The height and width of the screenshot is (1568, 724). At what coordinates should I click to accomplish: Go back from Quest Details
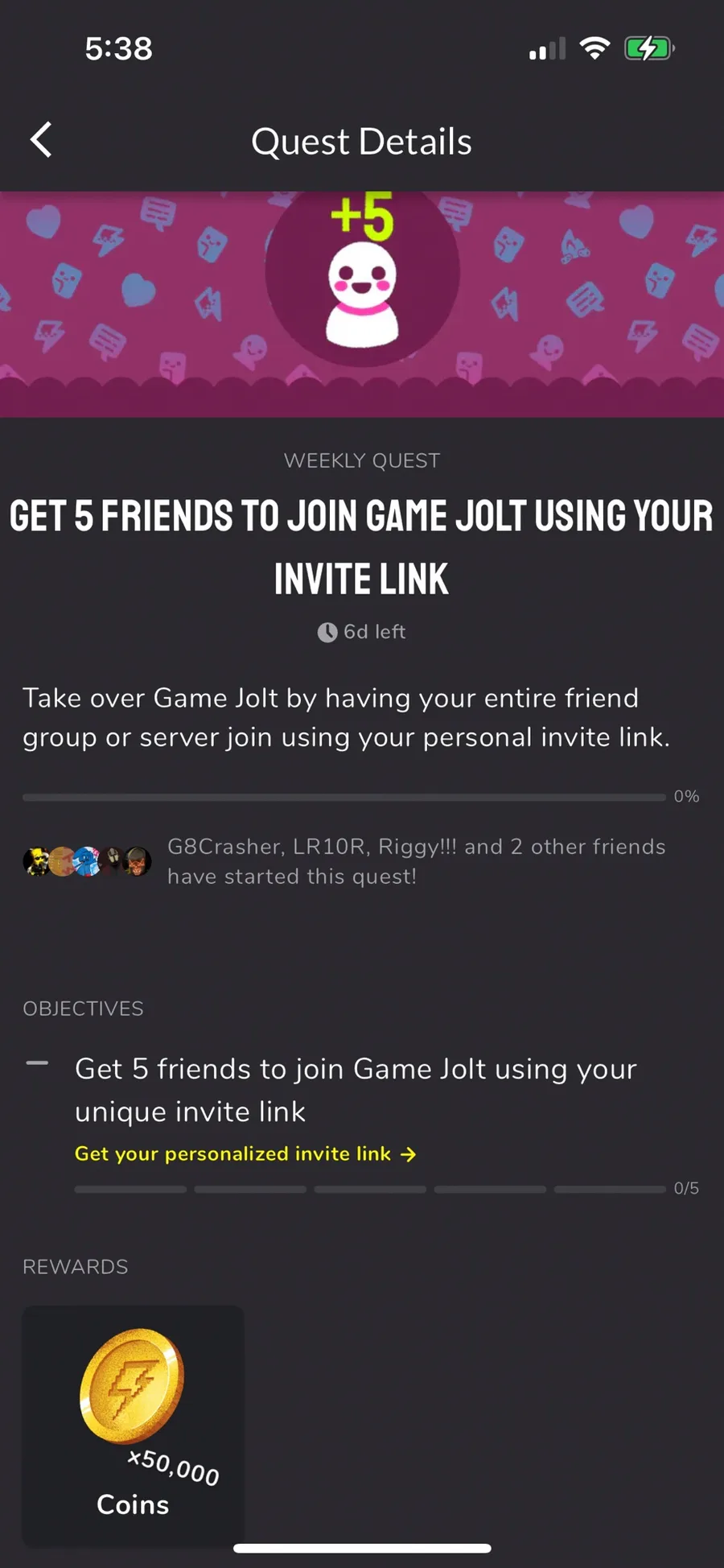[x=41, y=140]
